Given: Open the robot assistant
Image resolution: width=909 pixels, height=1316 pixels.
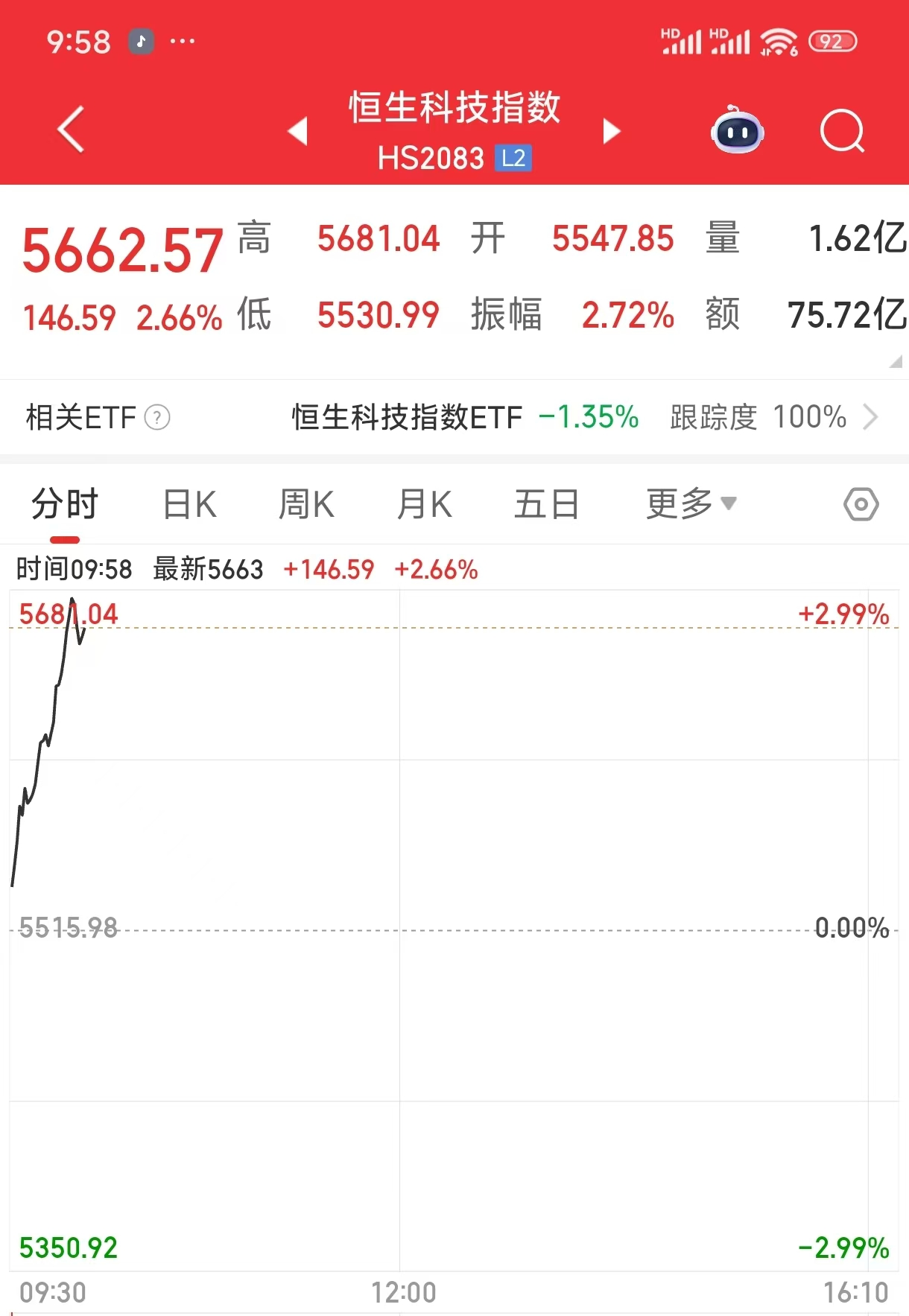Looking at the screenshot, I should point(737,131).
